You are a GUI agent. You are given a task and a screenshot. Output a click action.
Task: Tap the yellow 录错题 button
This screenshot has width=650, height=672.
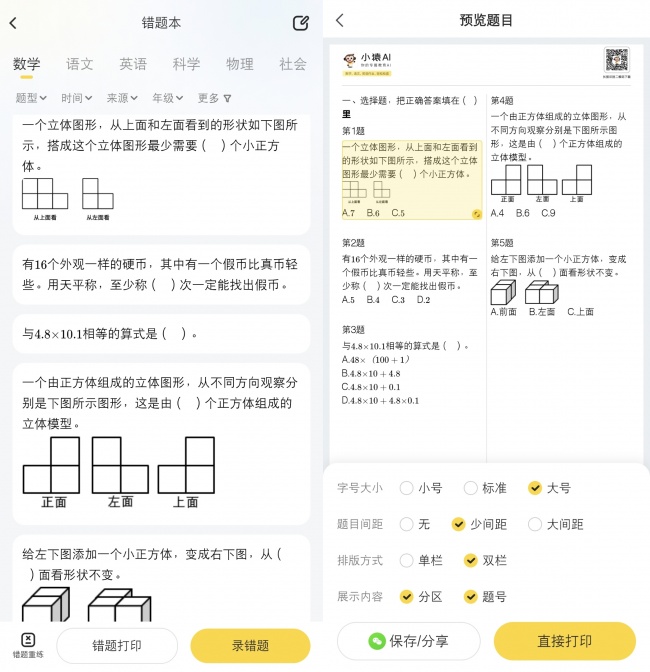point(250,645)
